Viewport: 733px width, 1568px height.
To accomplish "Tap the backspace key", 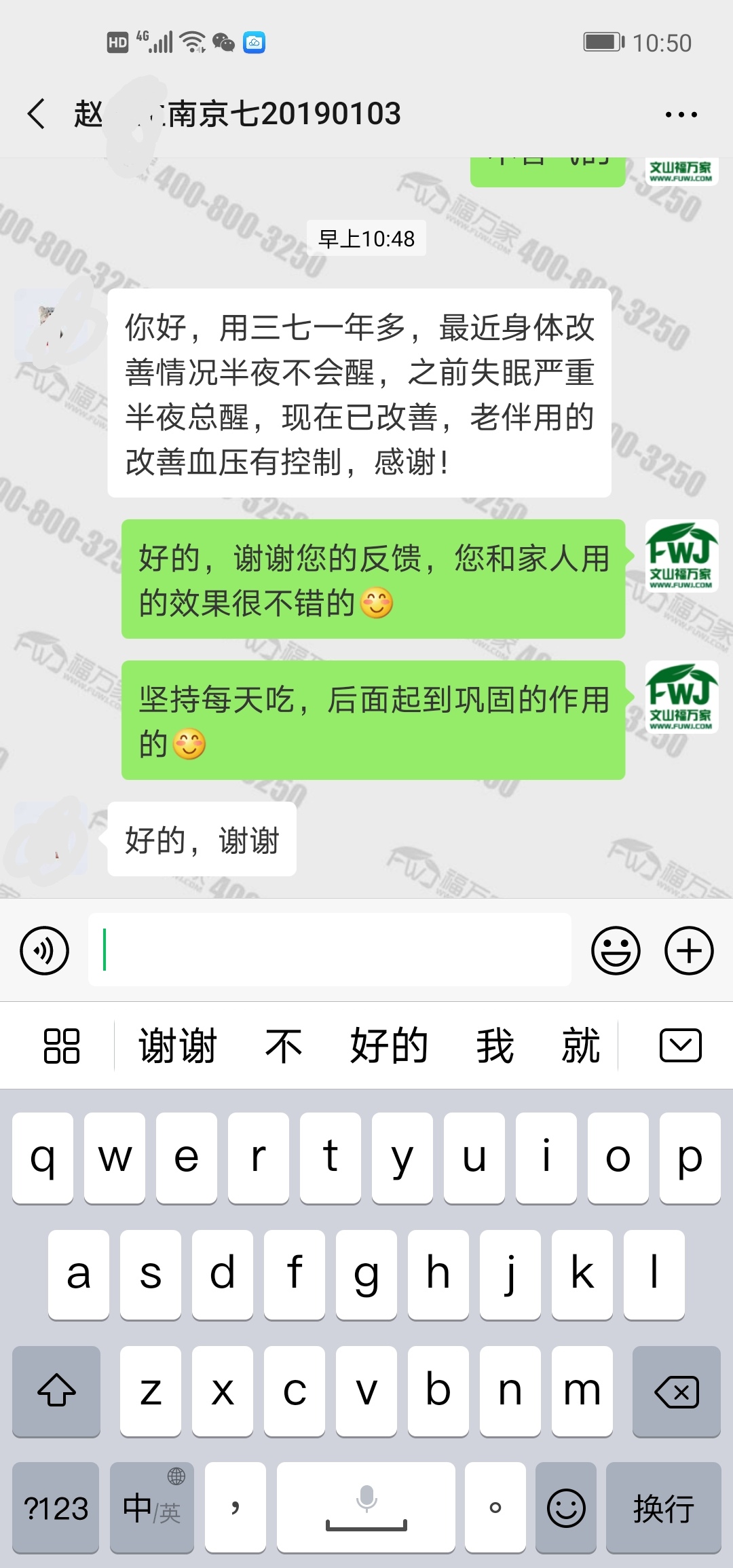I will (x=676, y=1392).
